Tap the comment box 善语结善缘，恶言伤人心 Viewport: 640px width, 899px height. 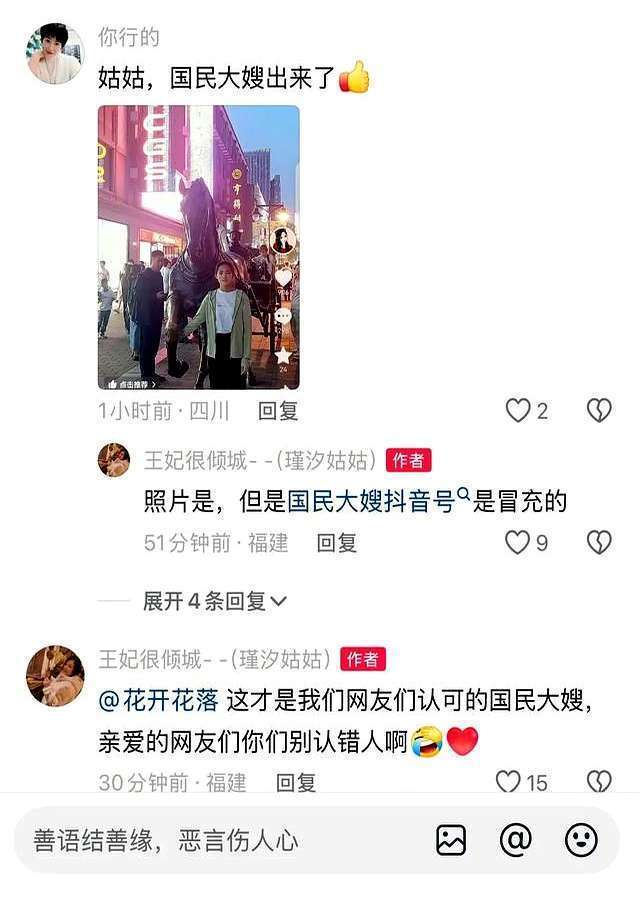[x=200, y=840]
